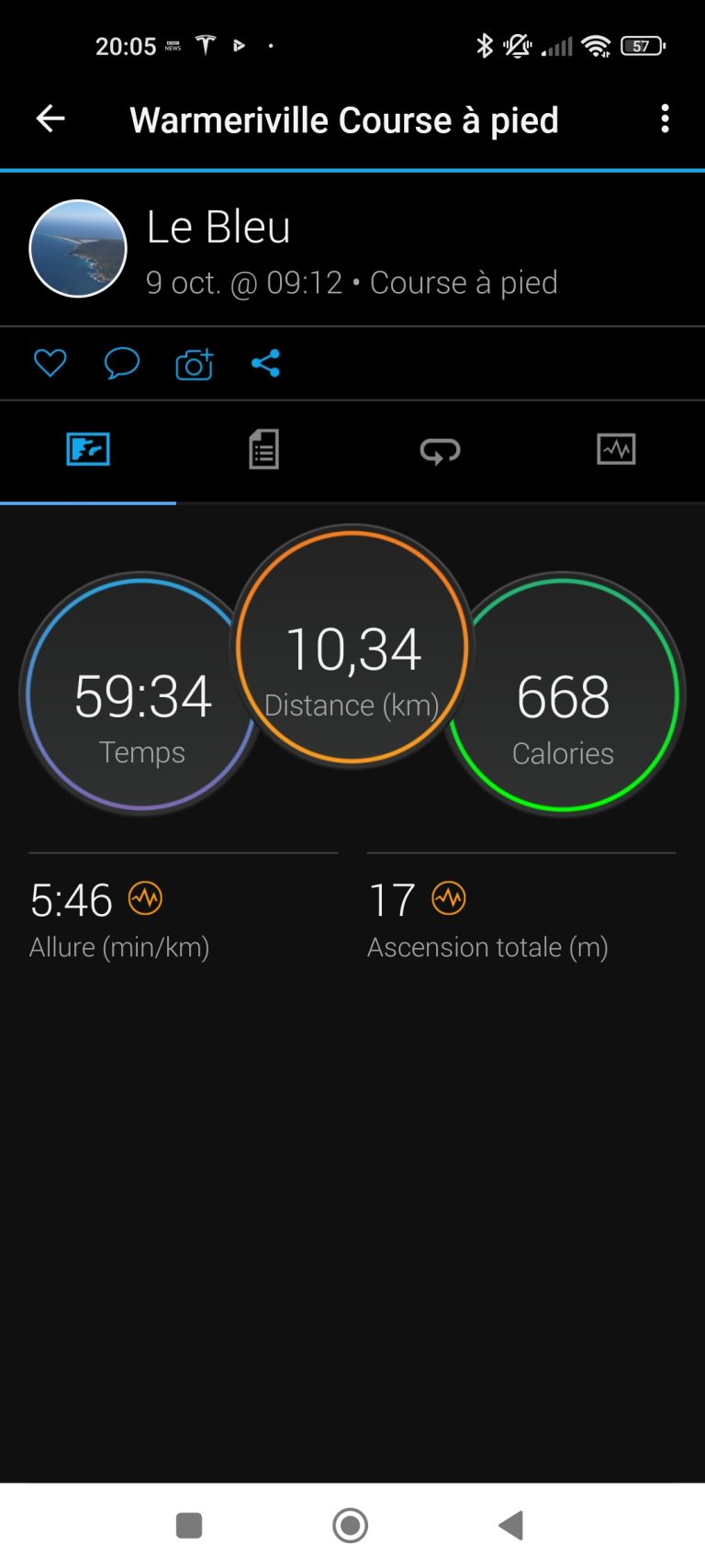Image resolution: width=705 pixels, height=1568 pixels.
Task: Share this activity
Action: 265,363
